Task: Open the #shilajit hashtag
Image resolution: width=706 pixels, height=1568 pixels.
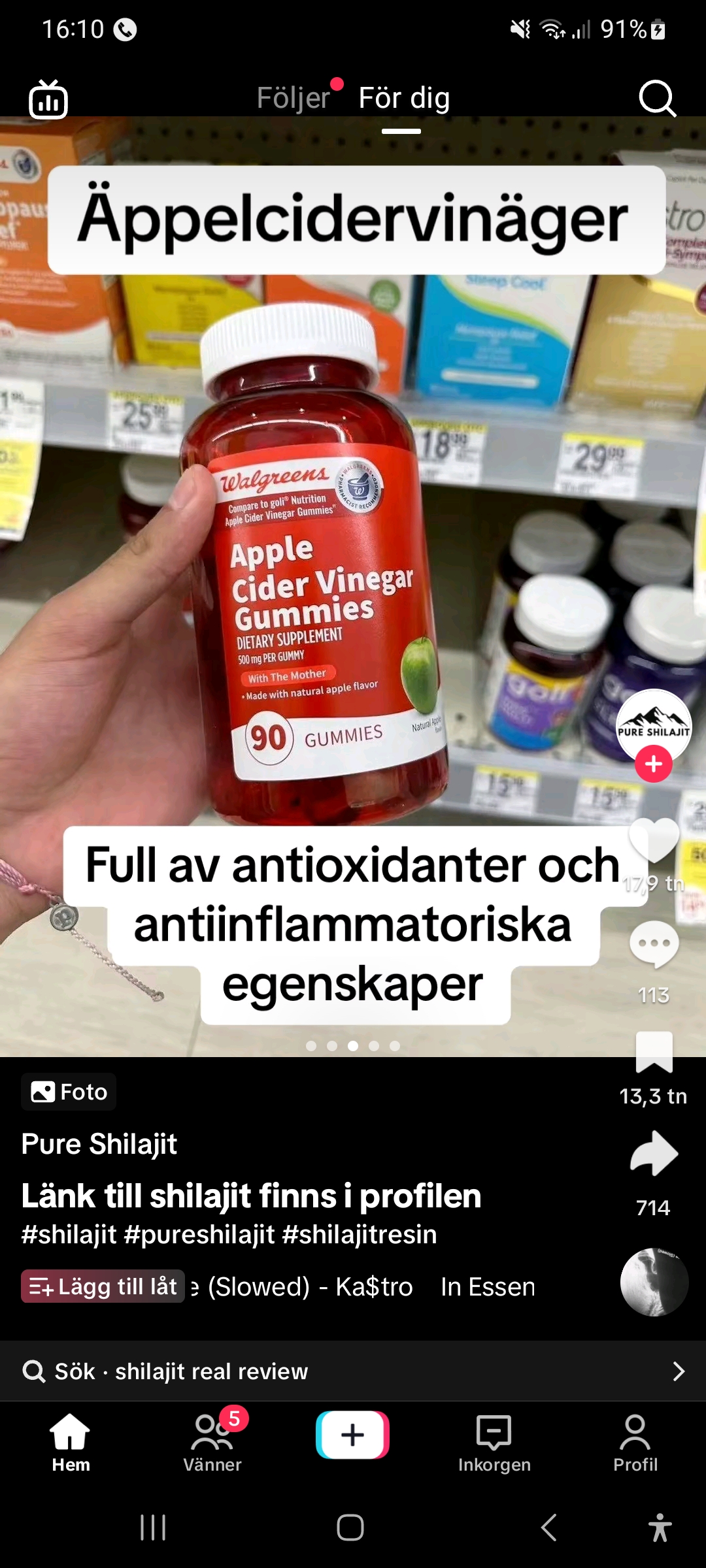Action: pyautogui.click(x=69, y=1234)
